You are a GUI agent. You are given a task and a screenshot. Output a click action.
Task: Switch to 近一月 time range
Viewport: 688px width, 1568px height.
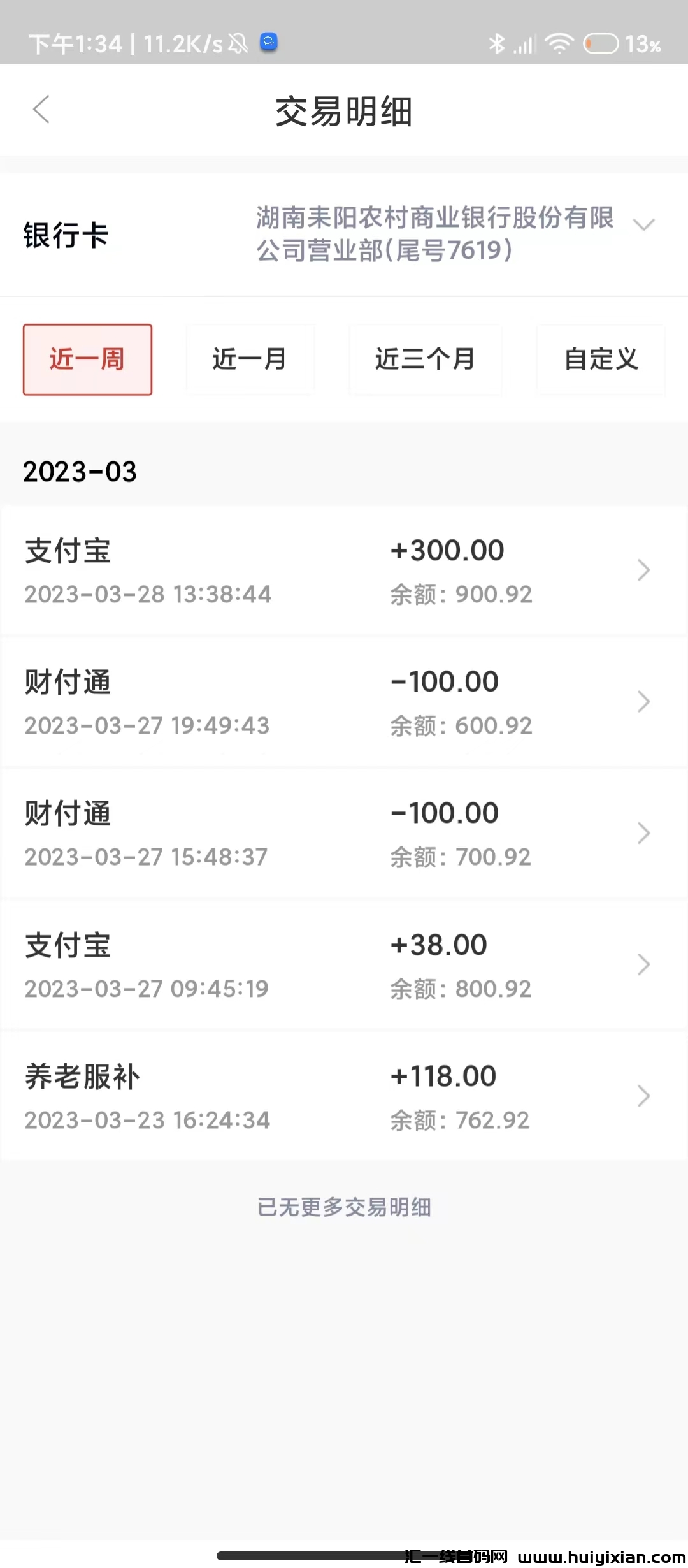250,359
